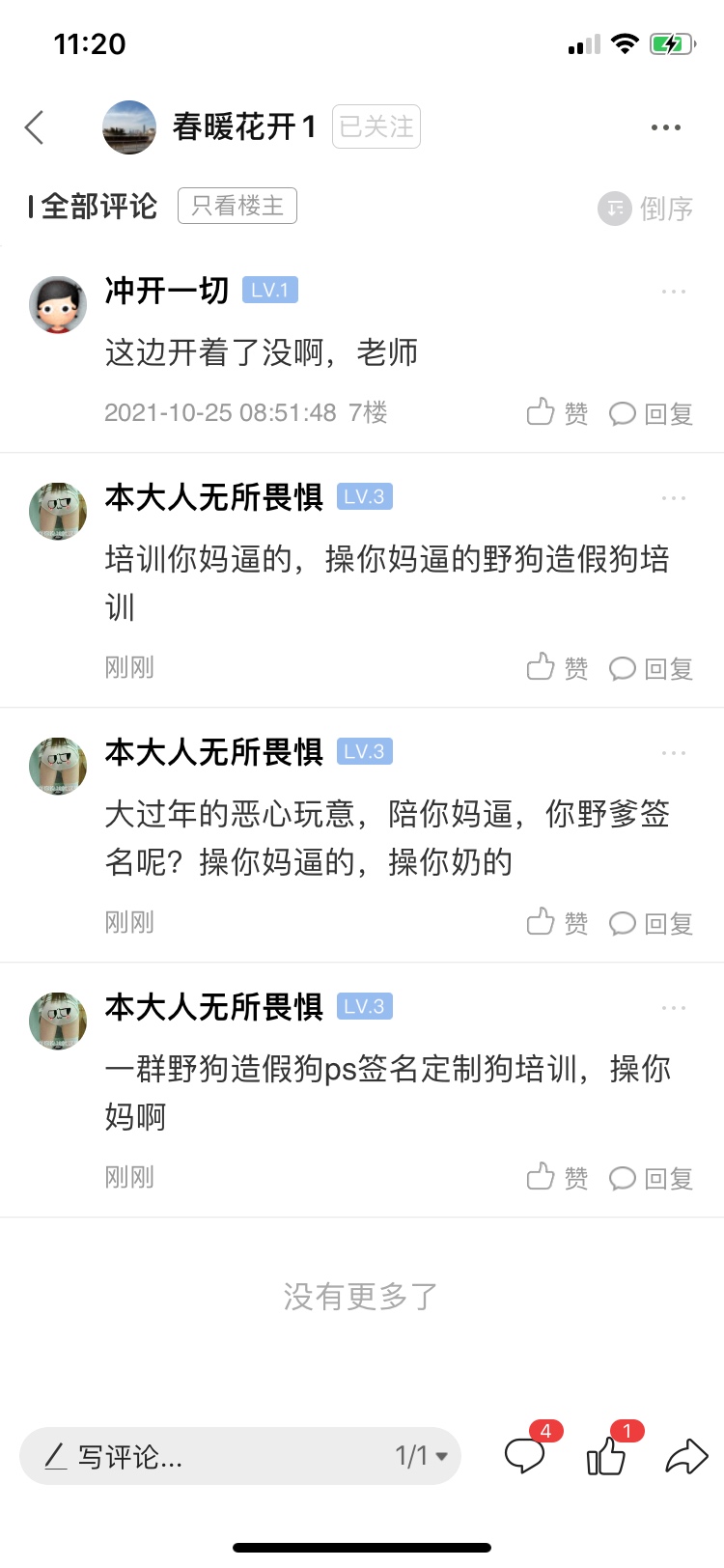Go back using the top-left arrow
Viewport: 724px width, 1568px height.
(x=36, y=127)
